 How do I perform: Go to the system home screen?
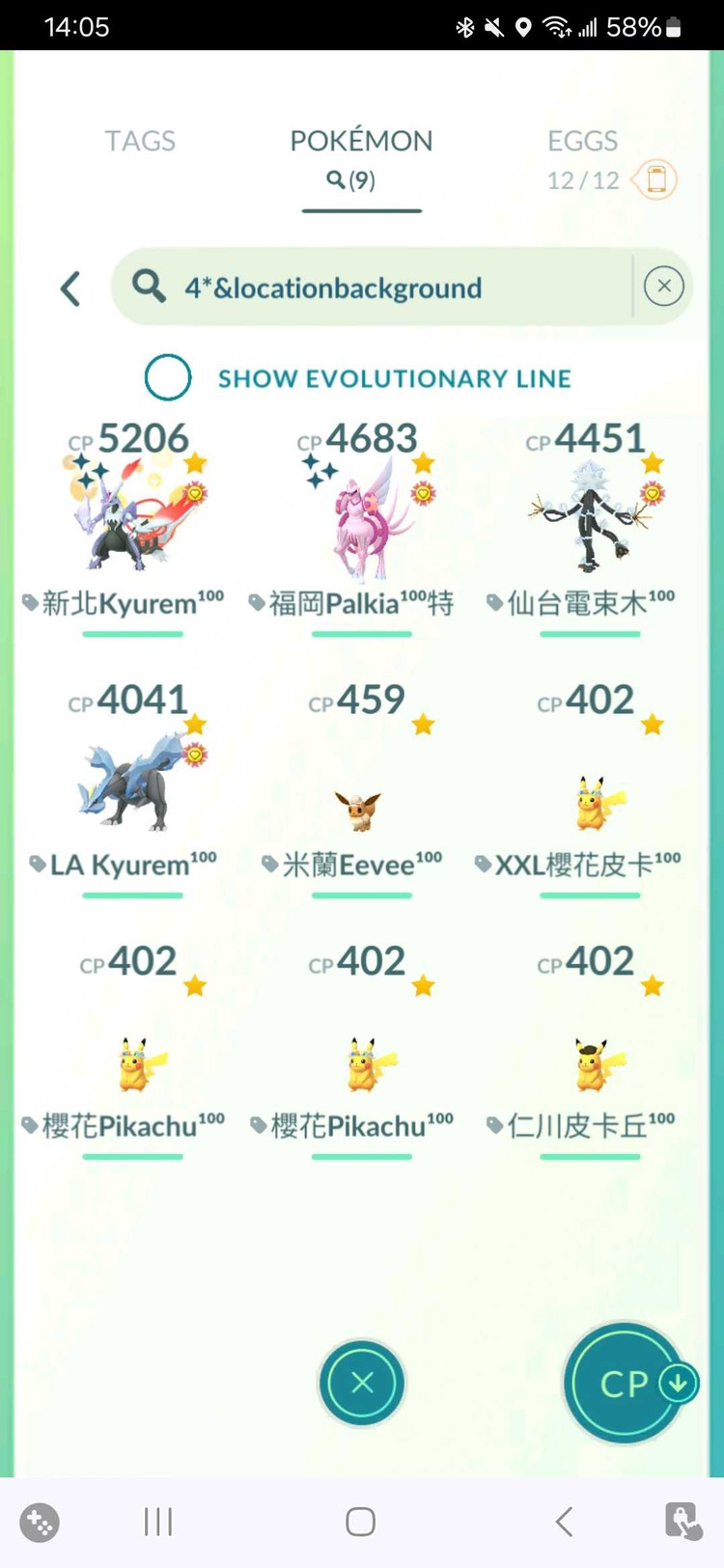360,1522
